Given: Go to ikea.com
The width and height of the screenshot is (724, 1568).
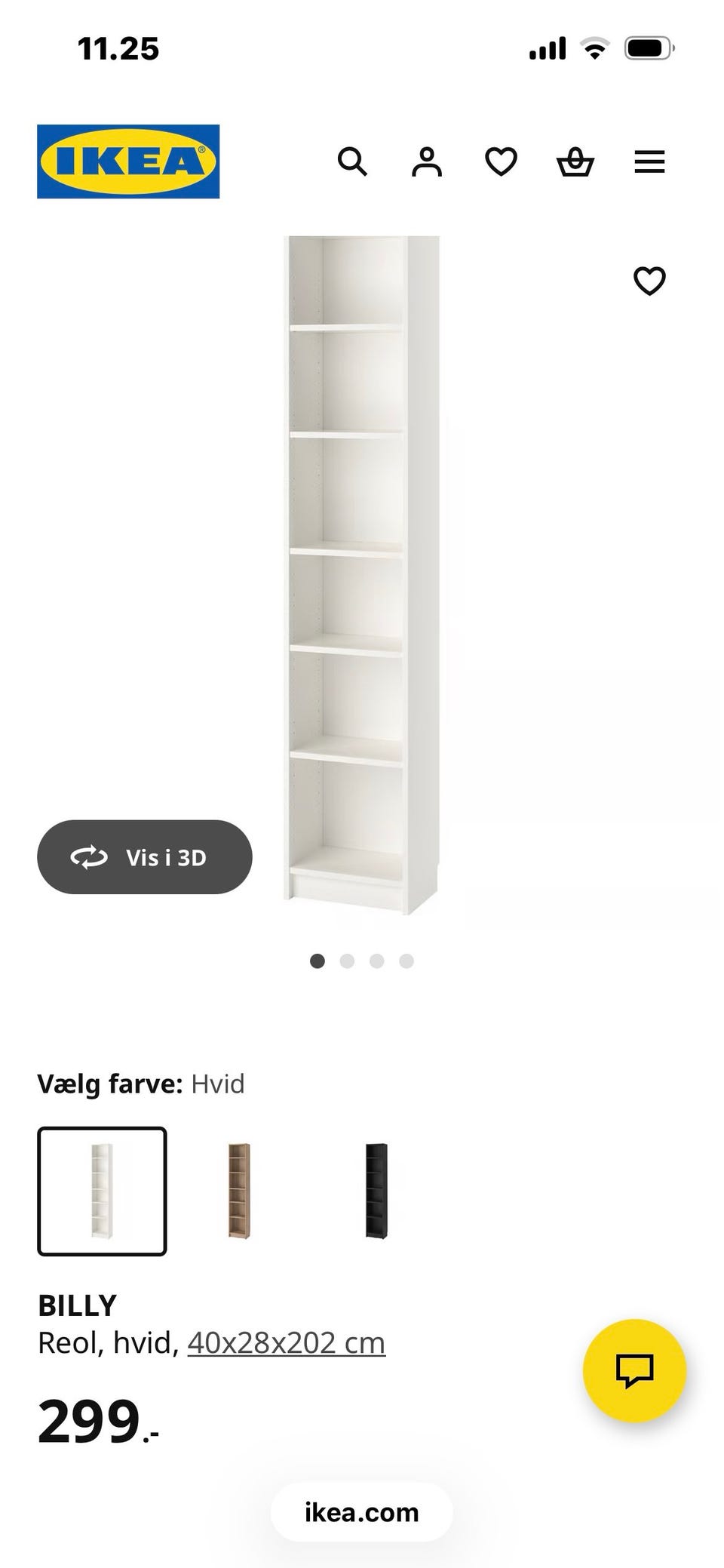Looking at the screenshot, I should pyautogui.click(x=360, y=1513).
